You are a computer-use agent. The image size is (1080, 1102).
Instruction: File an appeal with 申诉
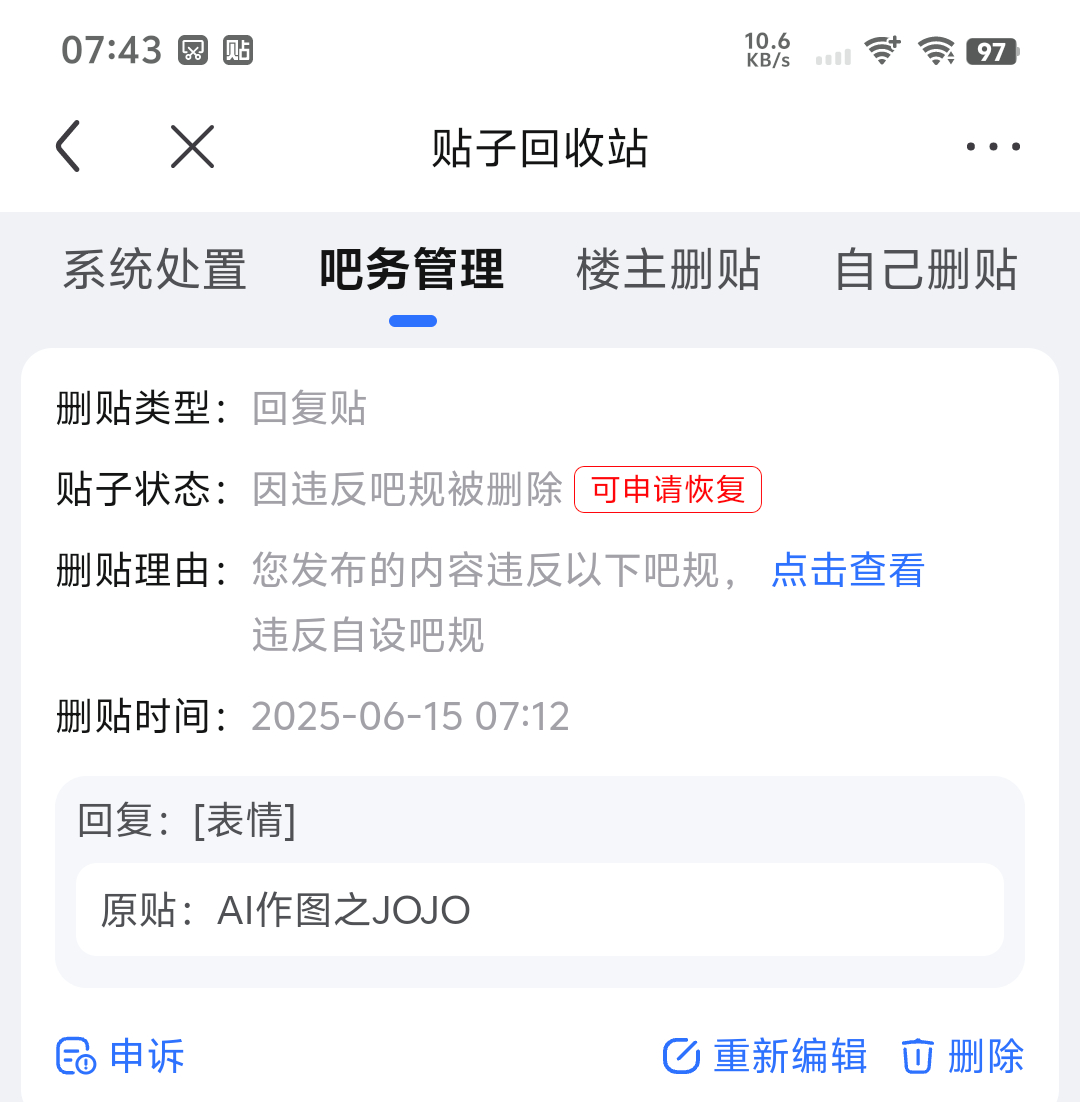click(121, 1056)
